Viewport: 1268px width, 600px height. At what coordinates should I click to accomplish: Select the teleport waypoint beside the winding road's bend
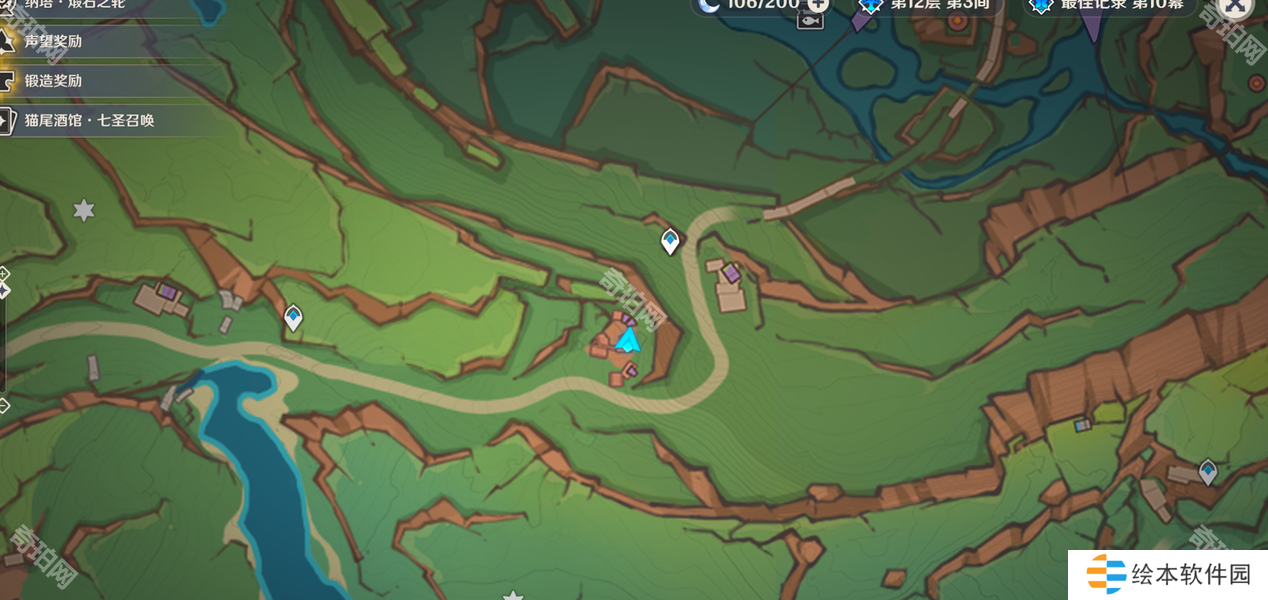point(670,241)
